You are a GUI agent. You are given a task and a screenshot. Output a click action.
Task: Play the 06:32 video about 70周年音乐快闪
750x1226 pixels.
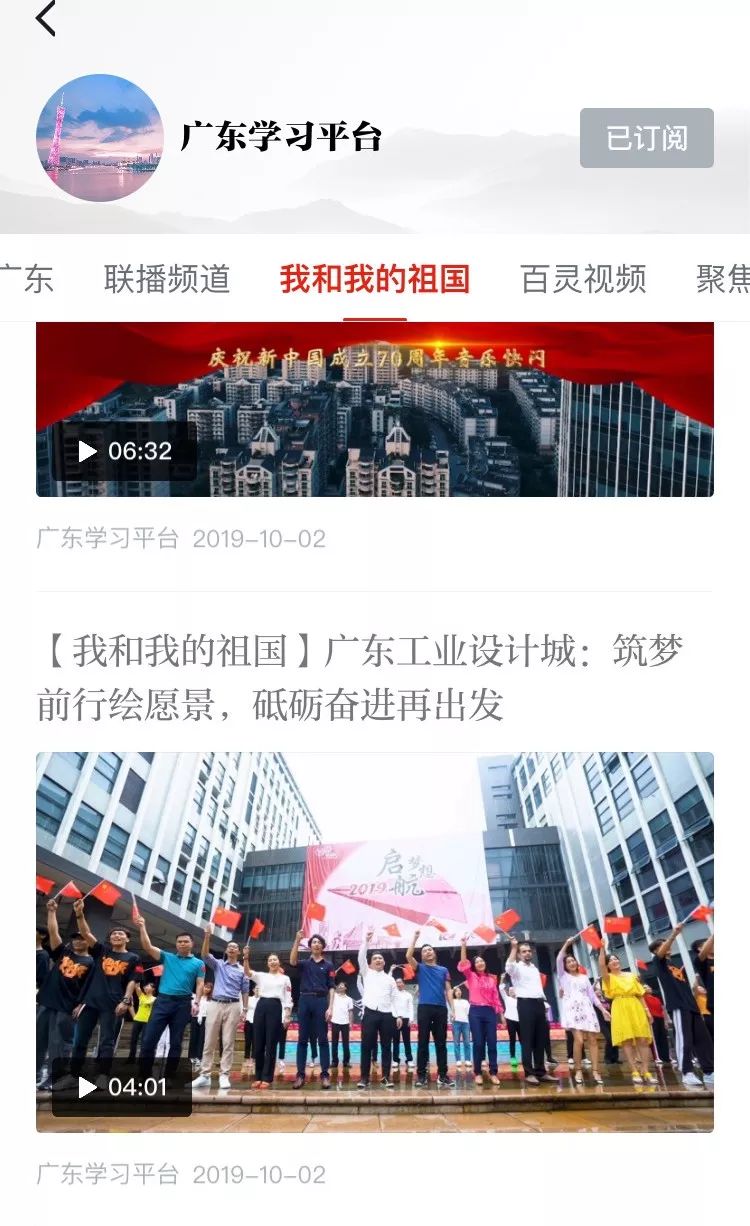coord(375,409)
